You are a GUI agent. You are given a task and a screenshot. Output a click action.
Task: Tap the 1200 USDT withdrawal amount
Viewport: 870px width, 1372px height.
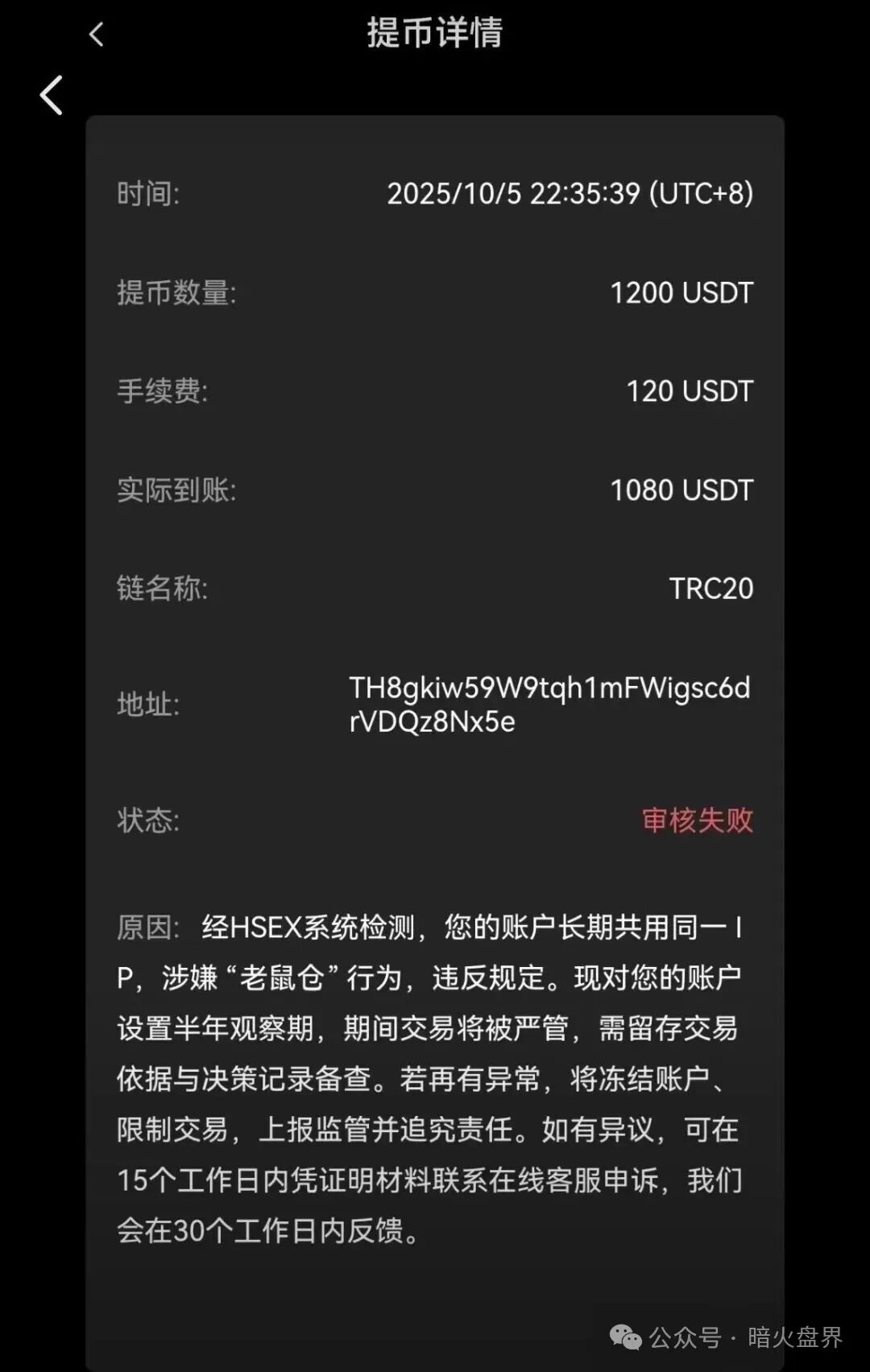click(x=681, y=292)
